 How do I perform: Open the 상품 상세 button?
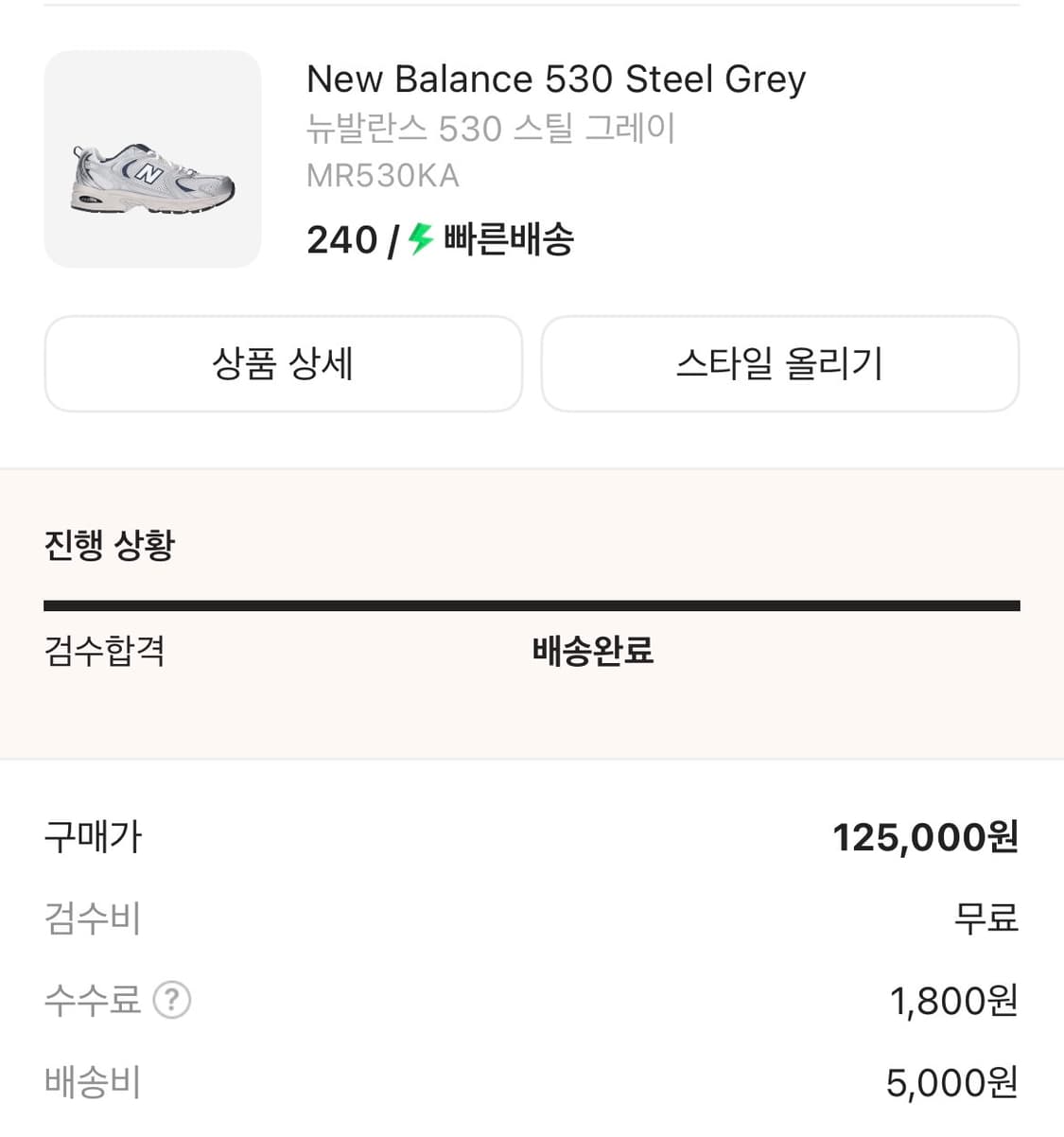click(283, 364)
